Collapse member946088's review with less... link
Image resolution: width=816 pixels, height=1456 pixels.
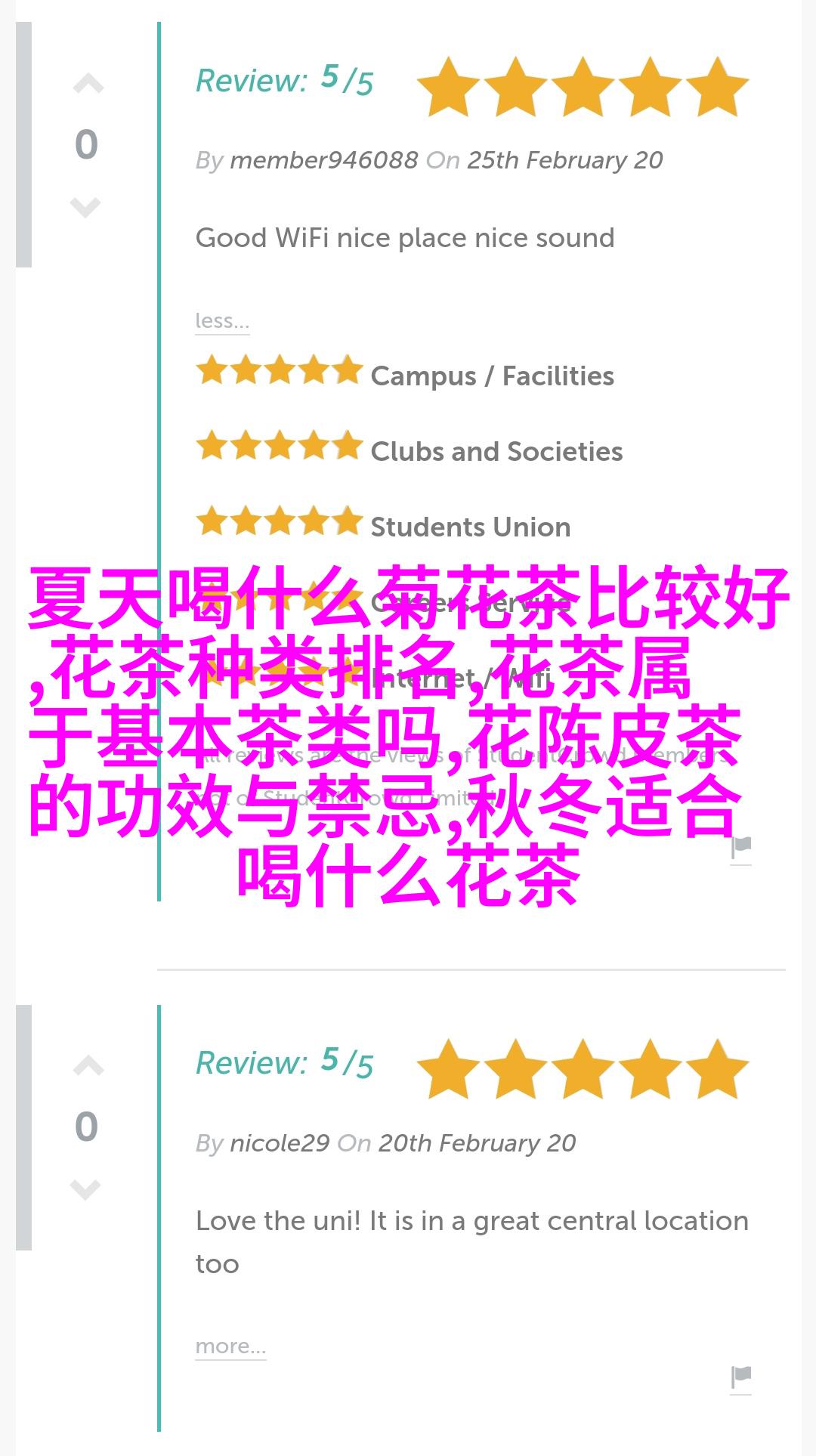click(221, 320)
